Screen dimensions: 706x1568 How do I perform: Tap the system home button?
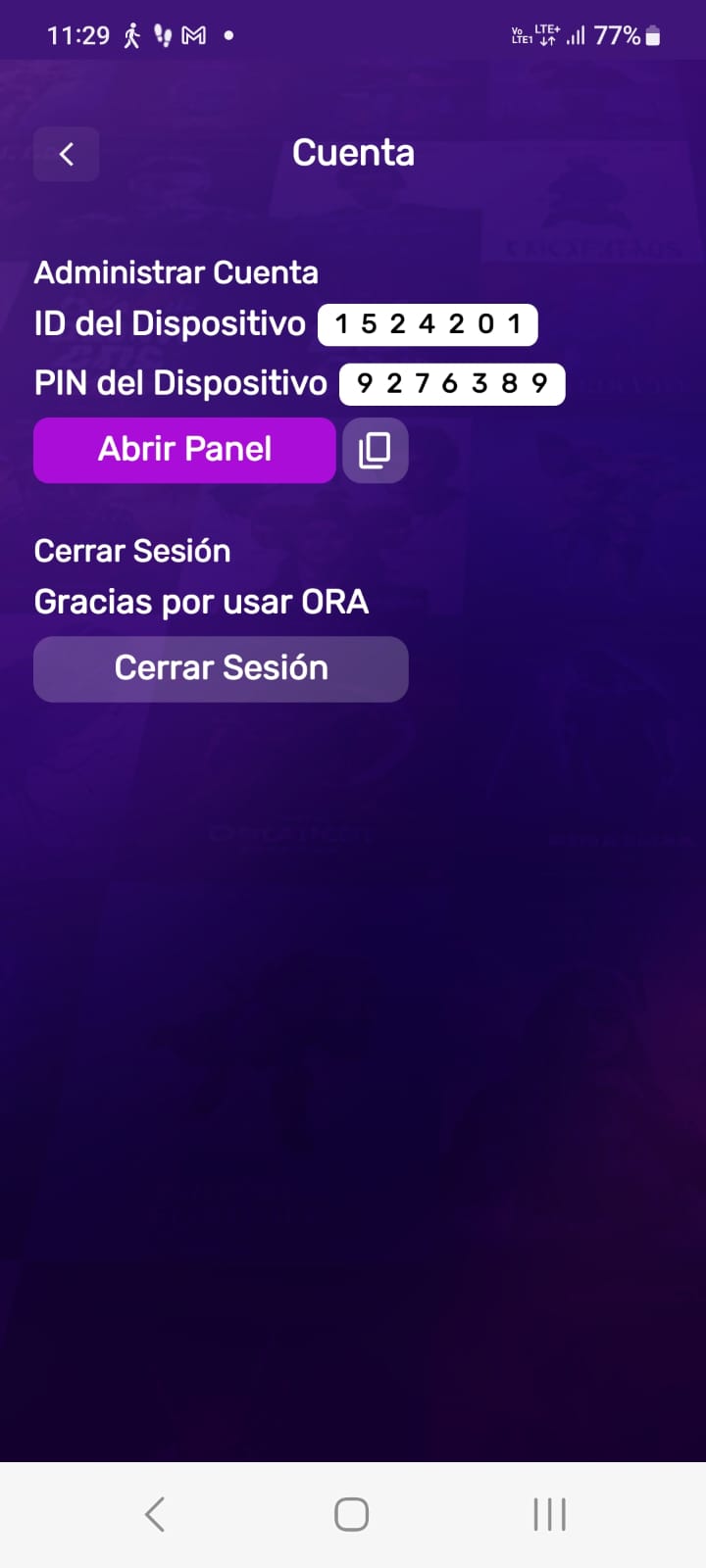[352, 1514]
